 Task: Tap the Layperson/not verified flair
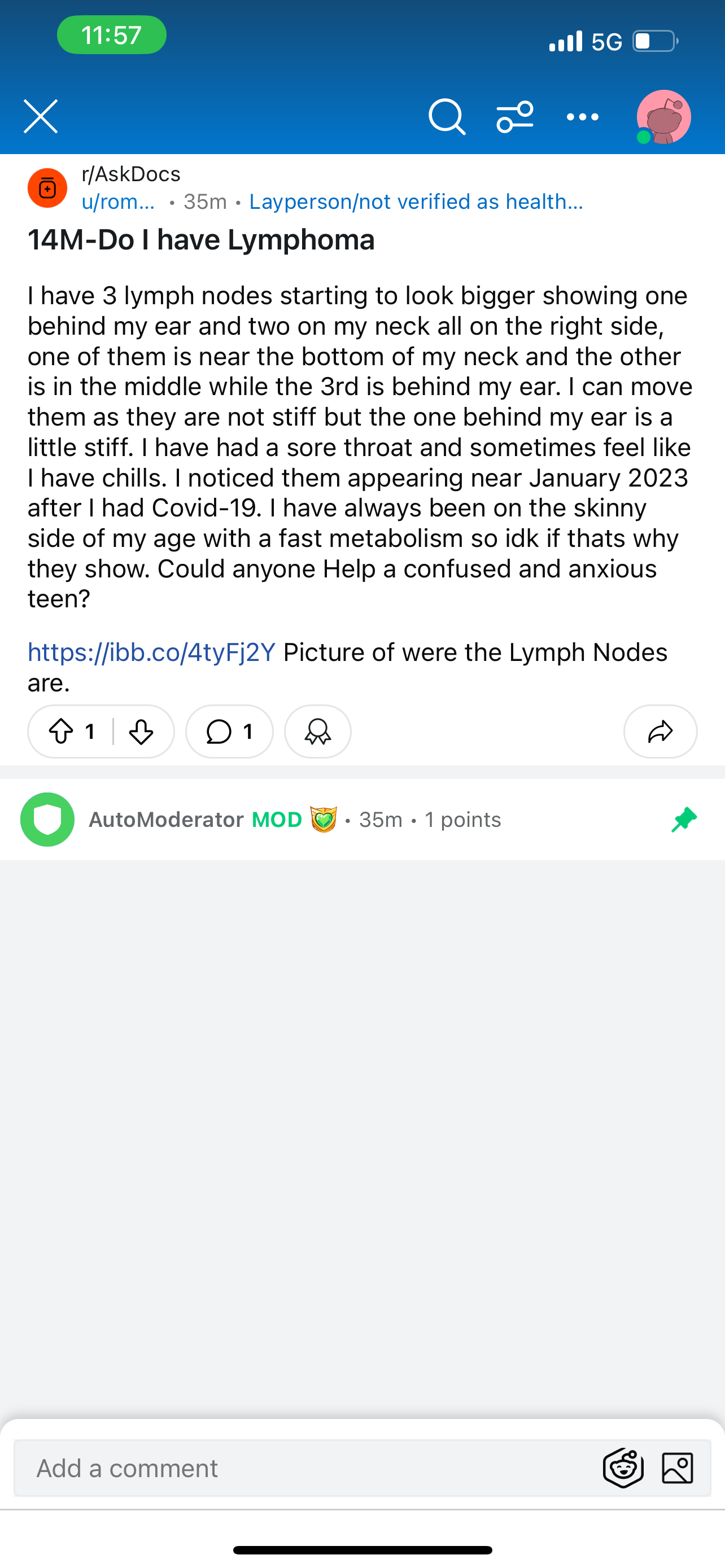tap(416, 202)
